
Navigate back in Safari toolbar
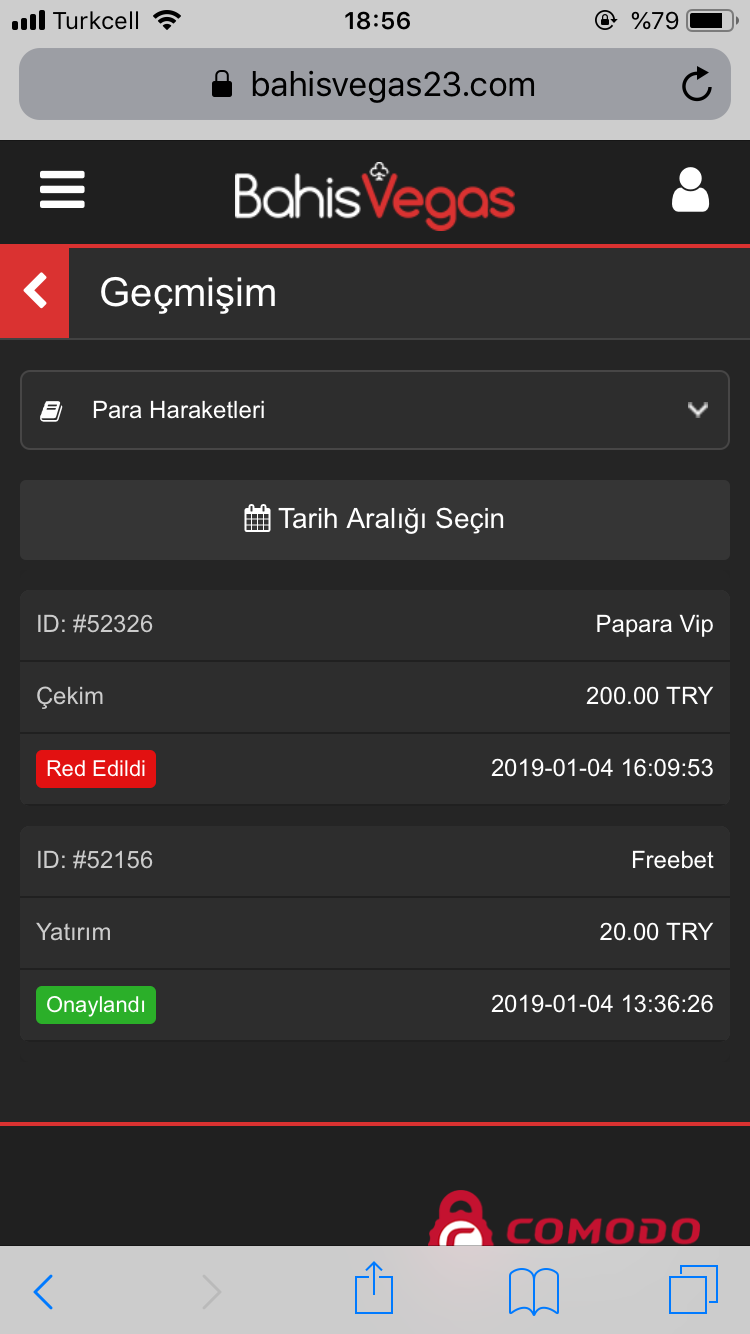[x=43, y=1292]
